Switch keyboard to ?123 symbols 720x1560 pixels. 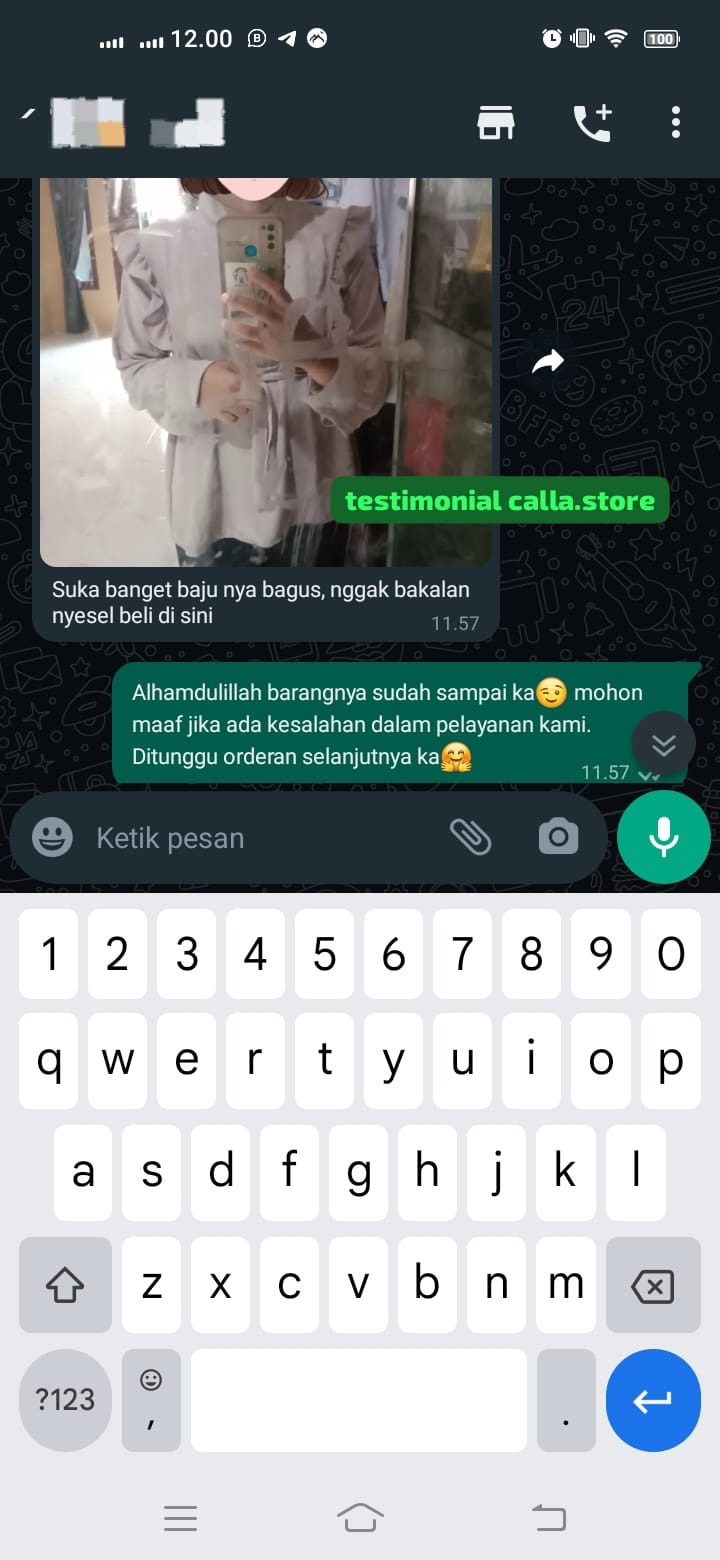[x=65, y=1400]
